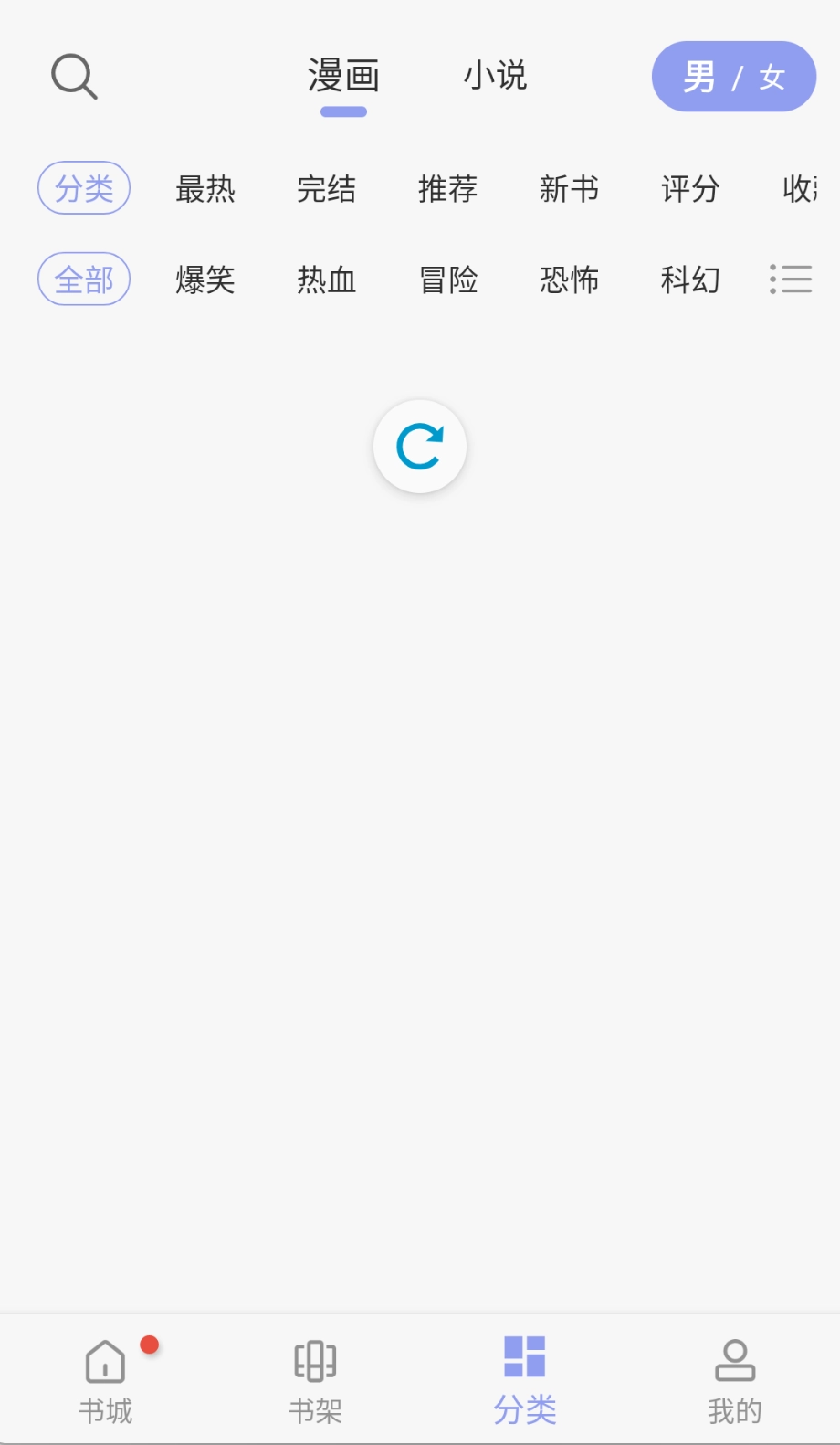
Task: Select the 科幻 sci-fi genre
Action: (691, 280)
